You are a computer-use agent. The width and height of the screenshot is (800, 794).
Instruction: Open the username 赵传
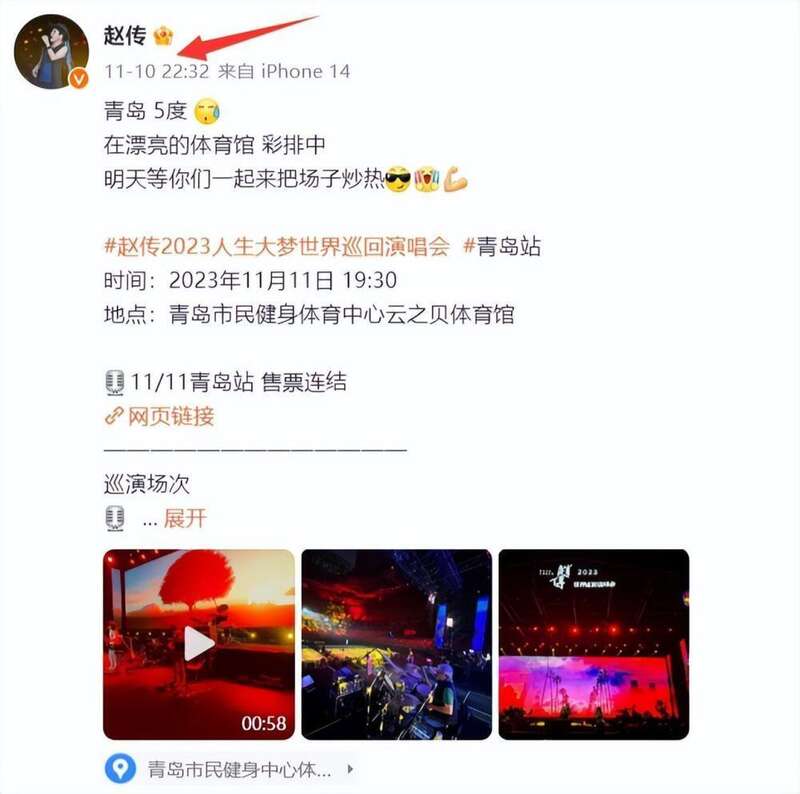[x=124, y=36]
